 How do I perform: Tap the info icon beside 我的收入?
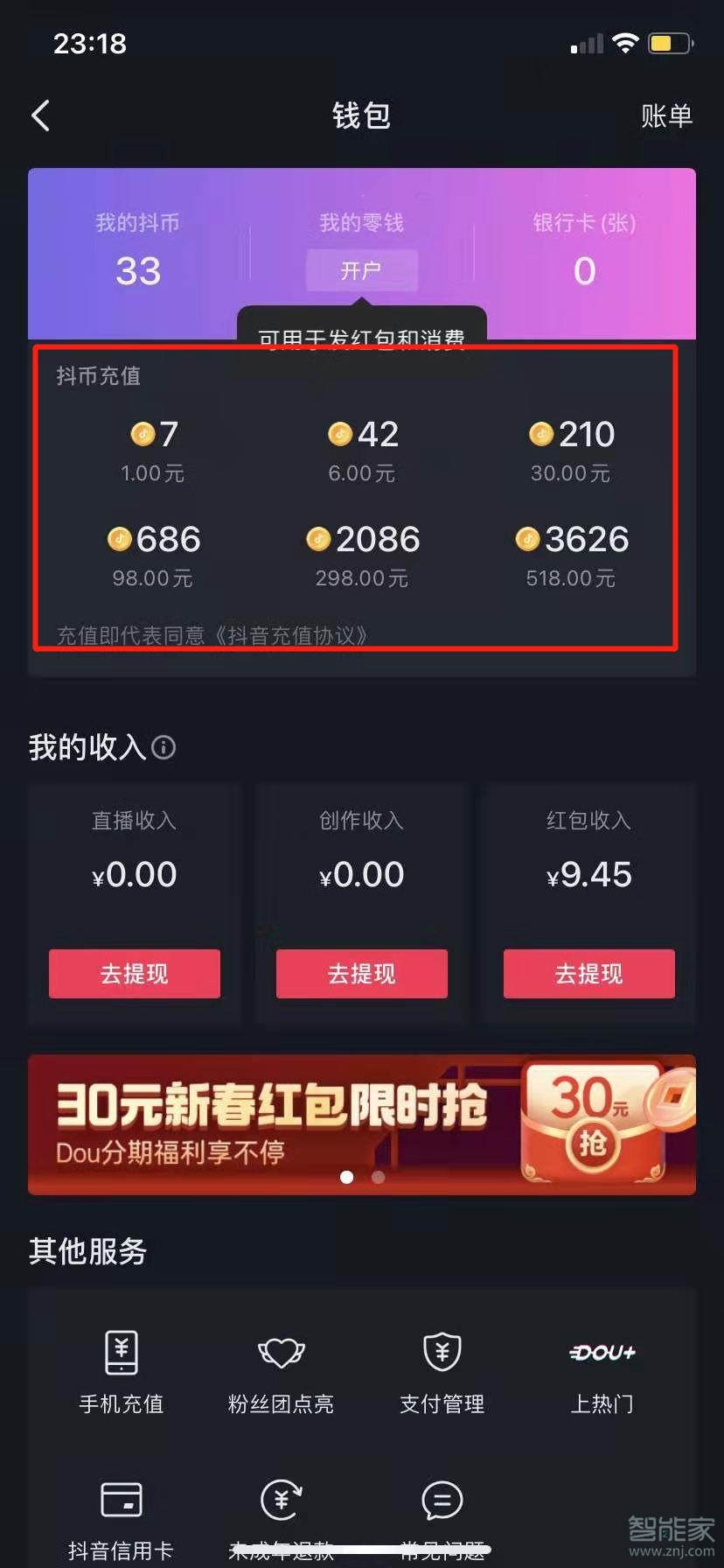point(164,747)
